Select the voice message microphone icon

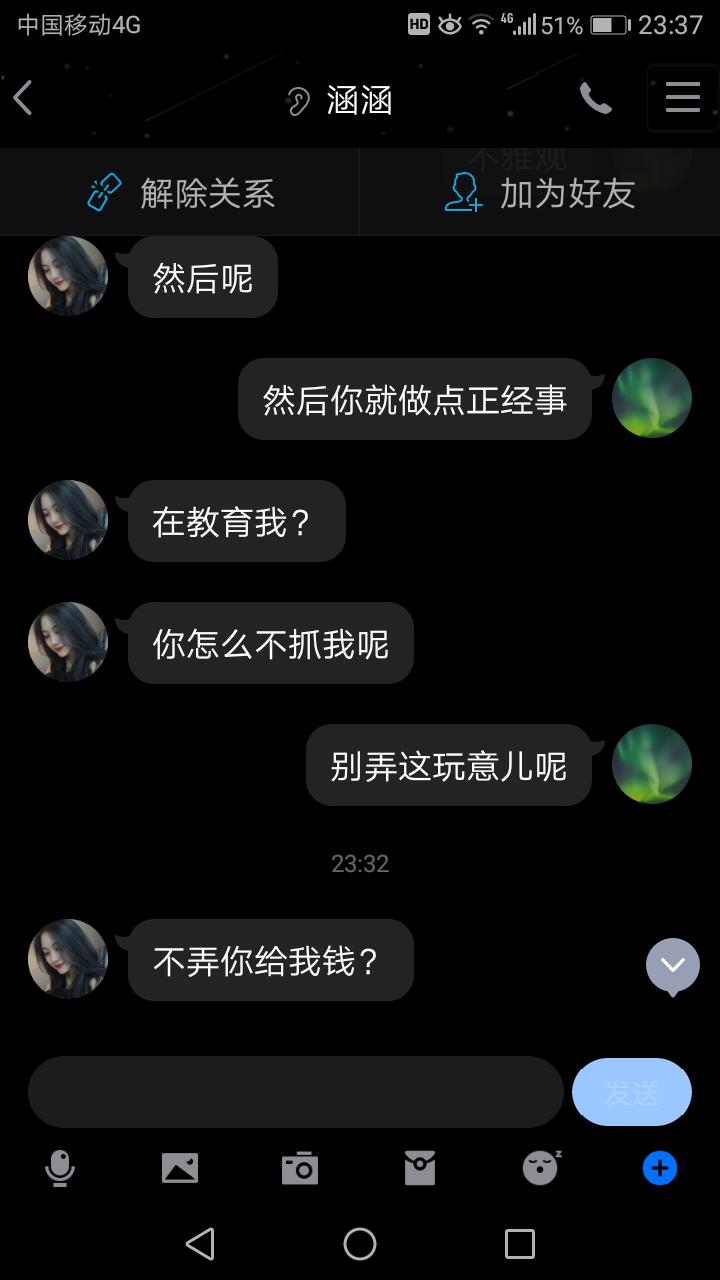tap(59, 1166)
